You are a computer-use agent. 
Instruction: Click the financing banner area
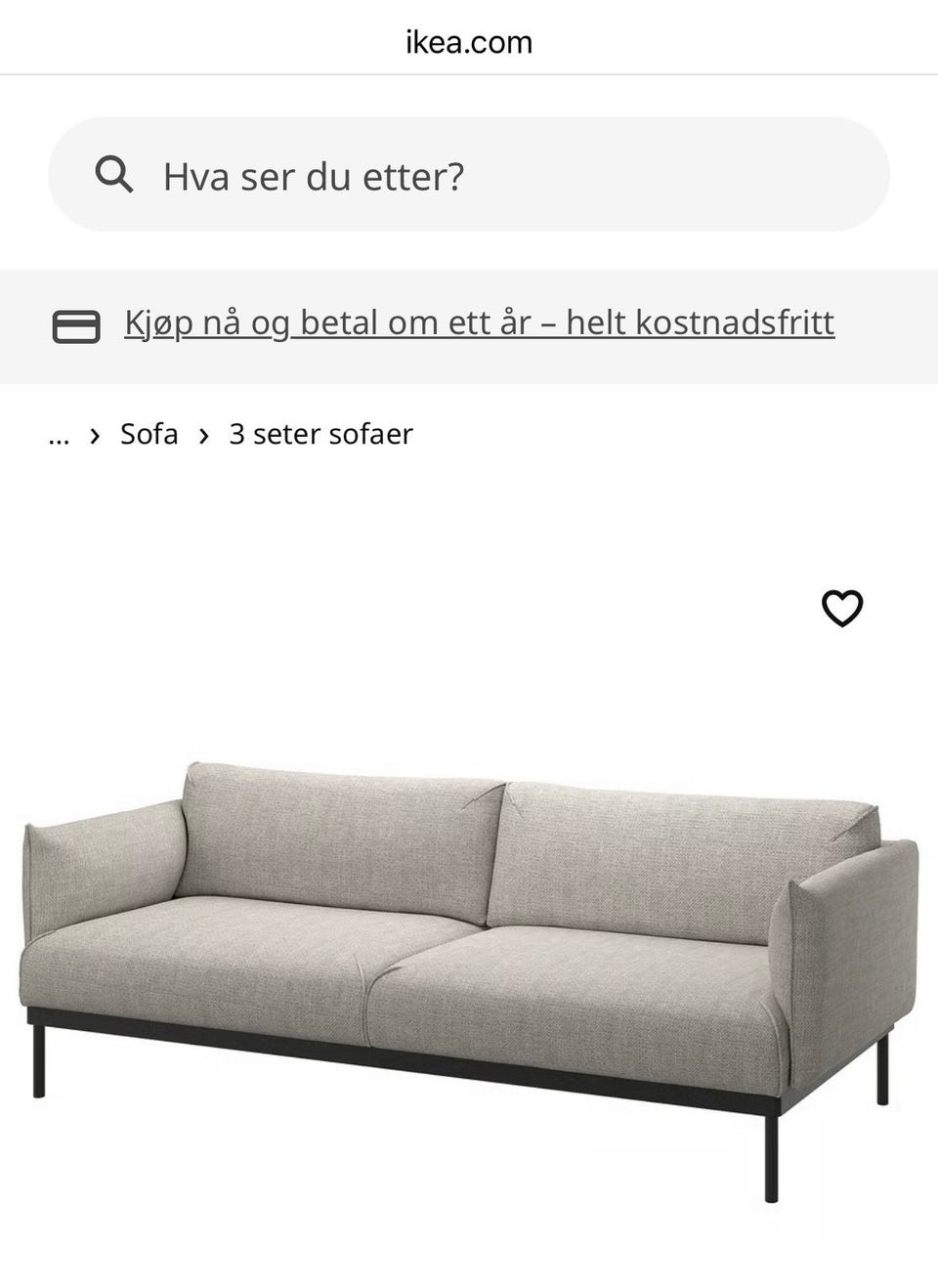469,322
